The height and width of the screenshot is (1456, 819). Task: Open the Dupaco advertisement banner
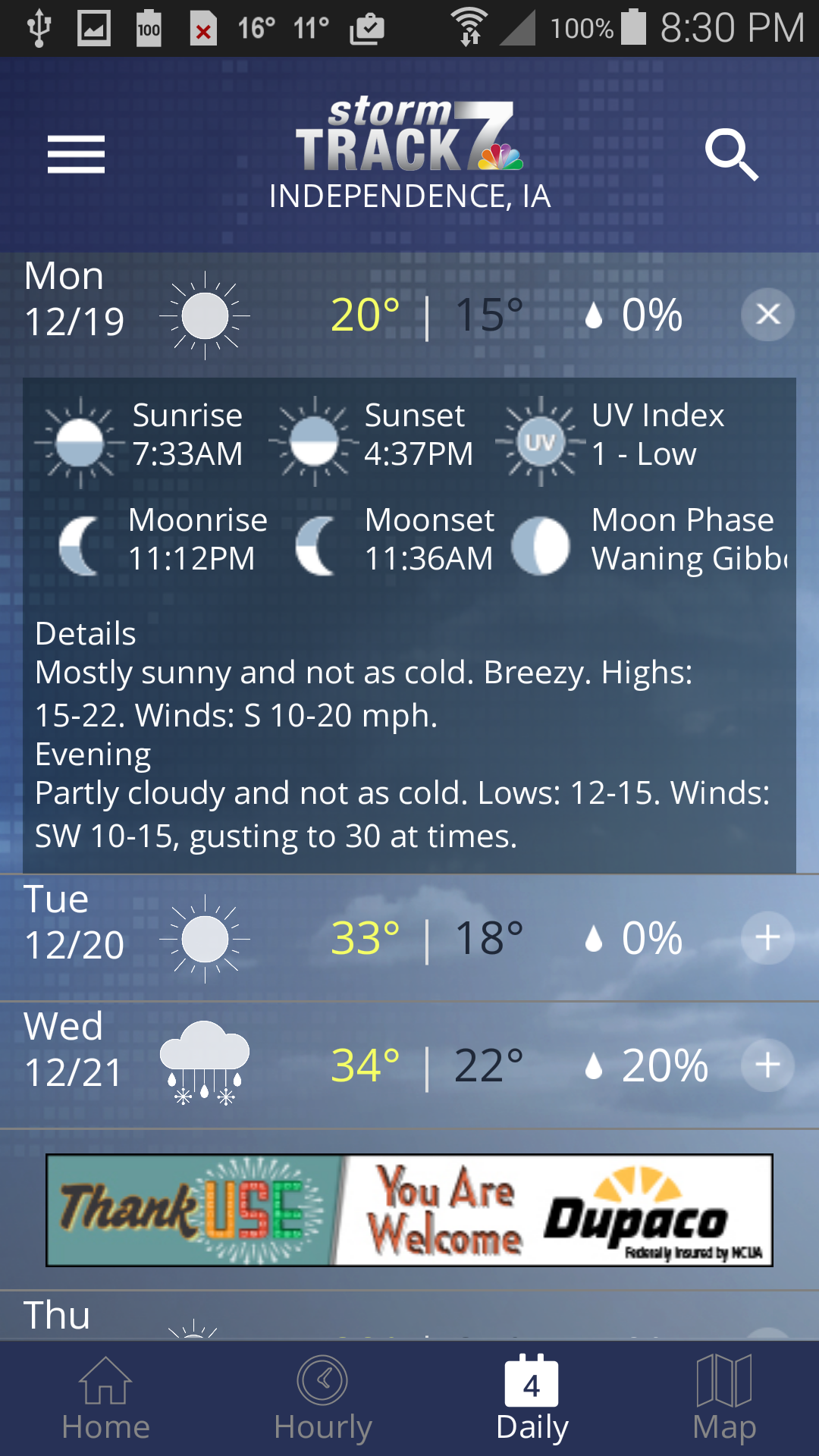pos(409,1210)
